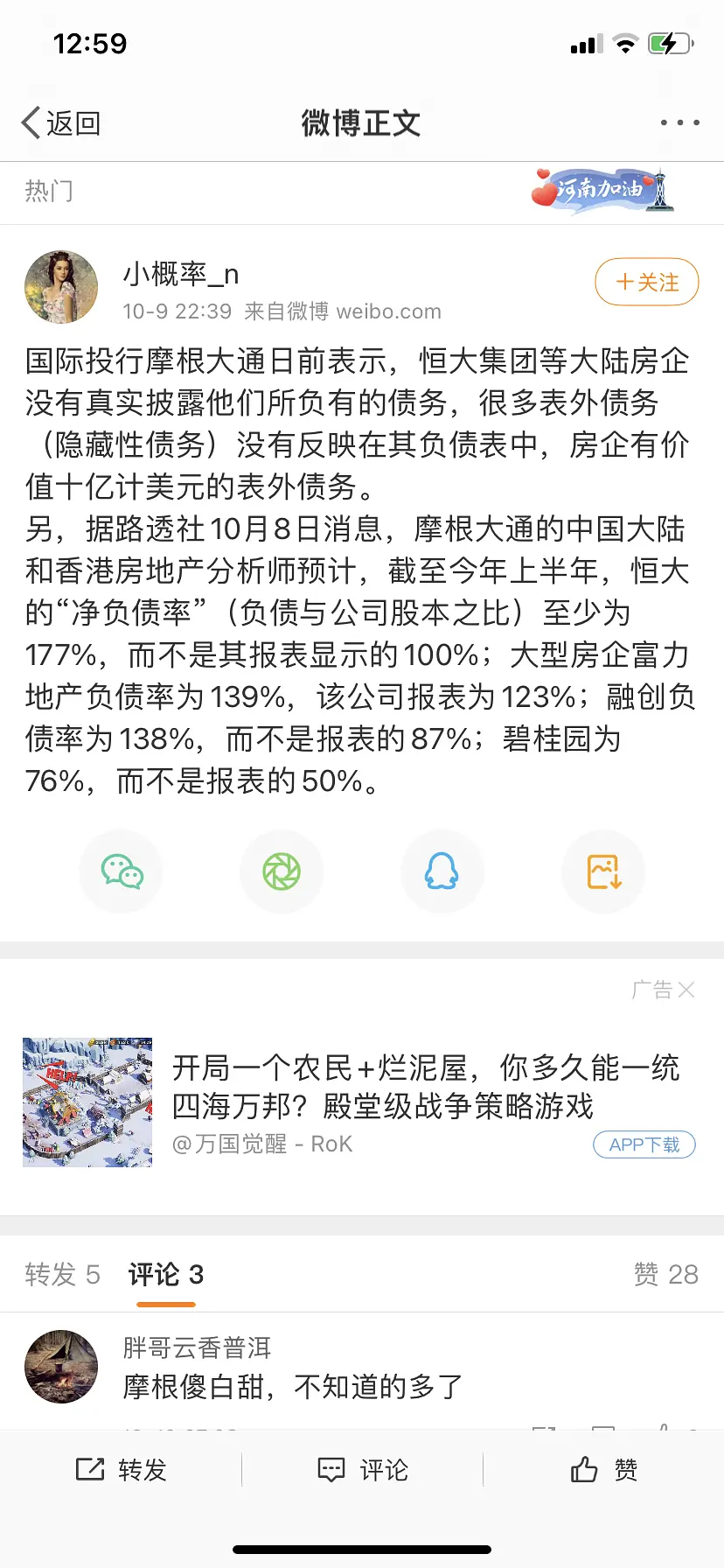
Task: Dismiss the 广告 advertisement
Action: (x=686, y=990)
